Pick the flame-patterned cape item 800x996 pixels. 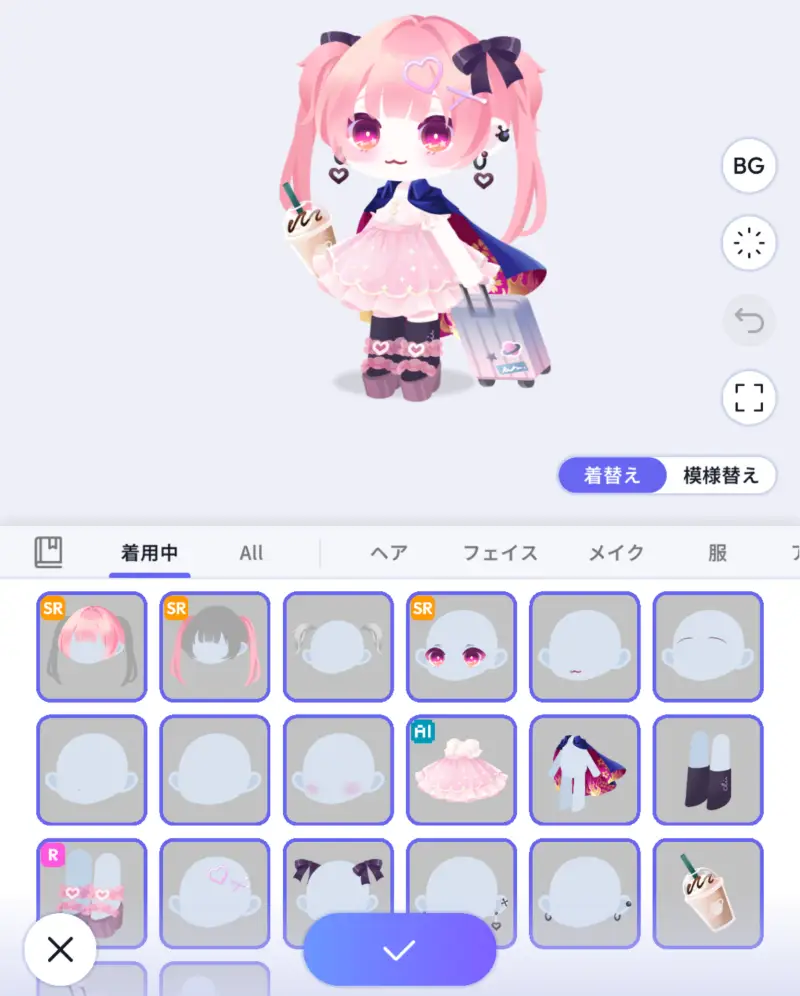tap(584, 770)
